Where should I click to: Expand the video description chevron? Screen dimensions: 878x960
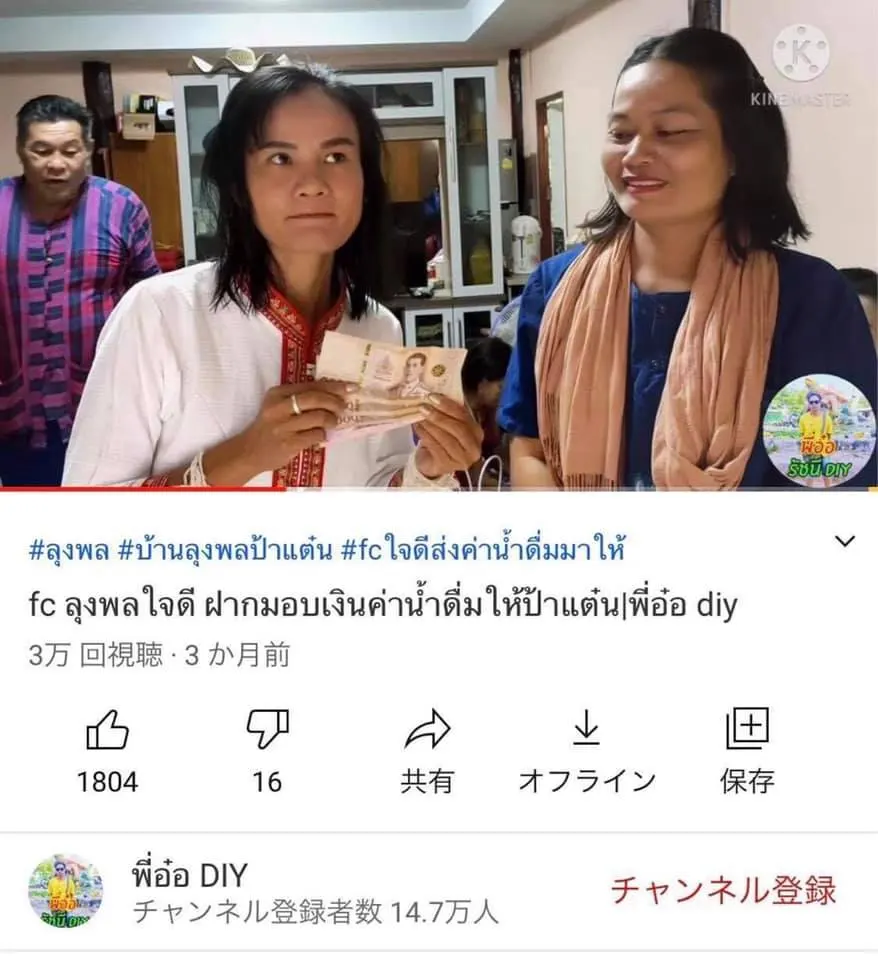pyautogui.click(x=845, y=542)
